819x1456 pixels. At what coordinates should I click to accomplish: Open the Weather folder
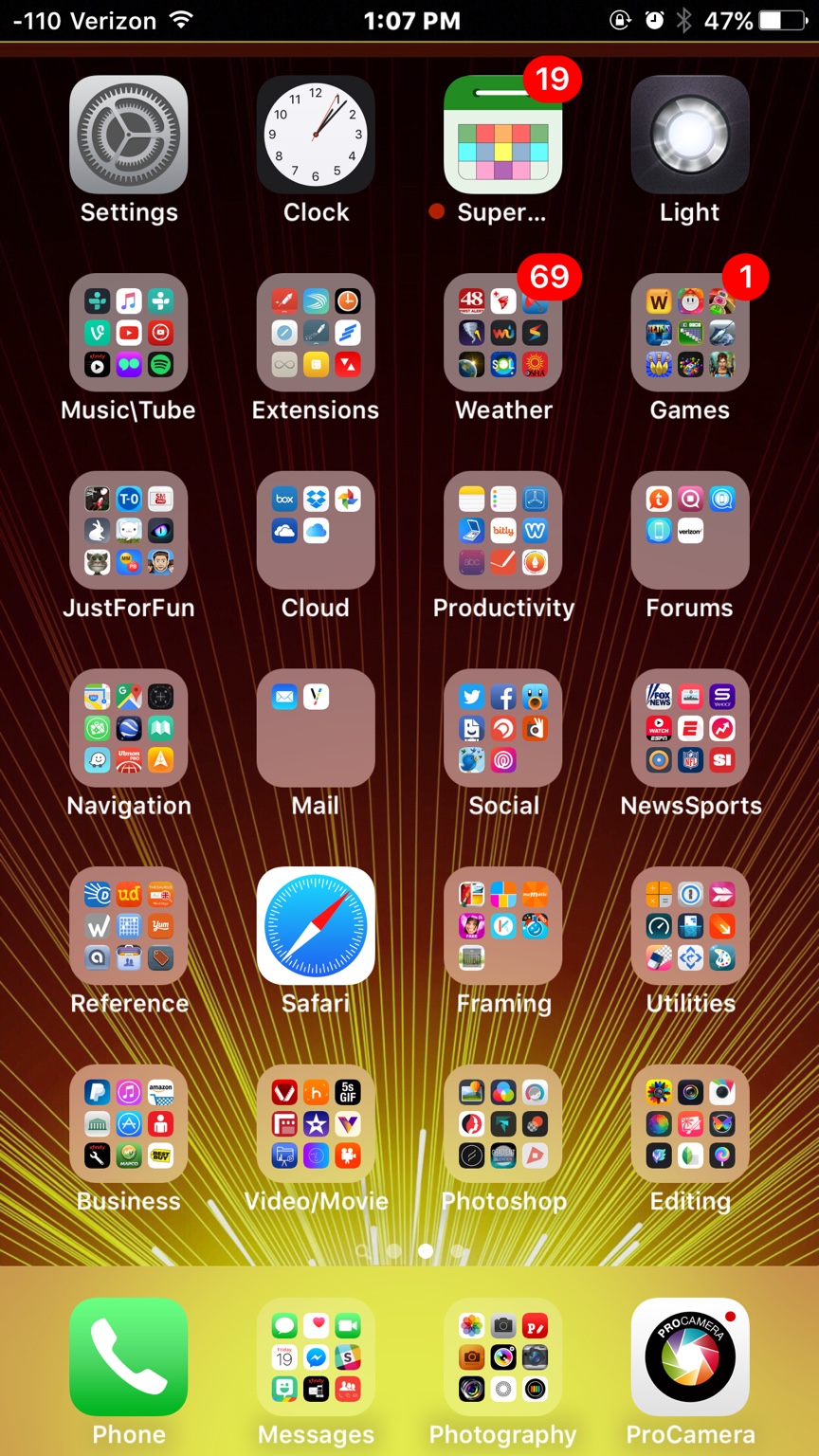pyautogui.click(x=503, y=333)
